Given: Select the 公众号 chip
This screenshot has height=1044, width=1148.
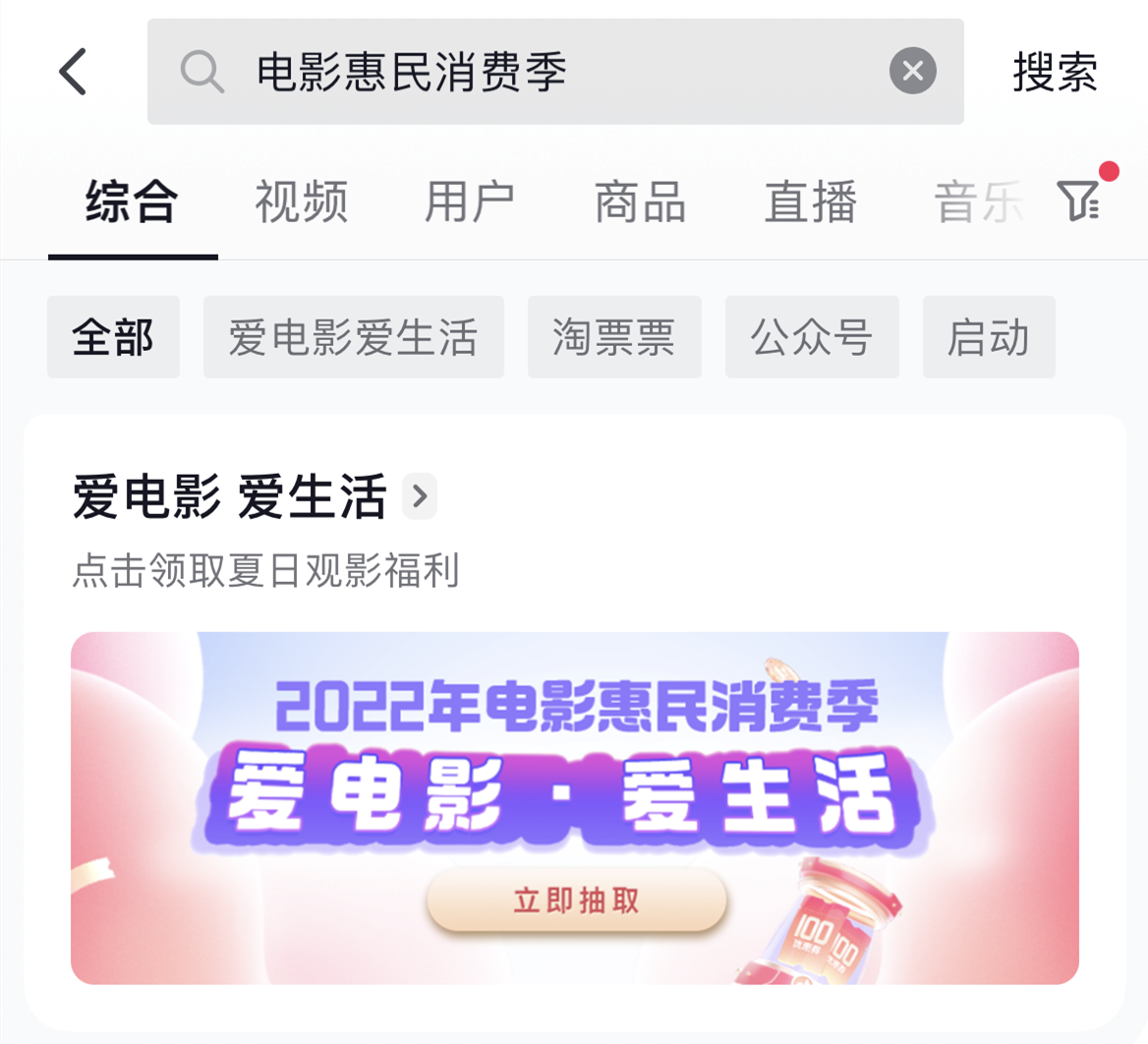Looking at the screenshot, I should [812, 337].
